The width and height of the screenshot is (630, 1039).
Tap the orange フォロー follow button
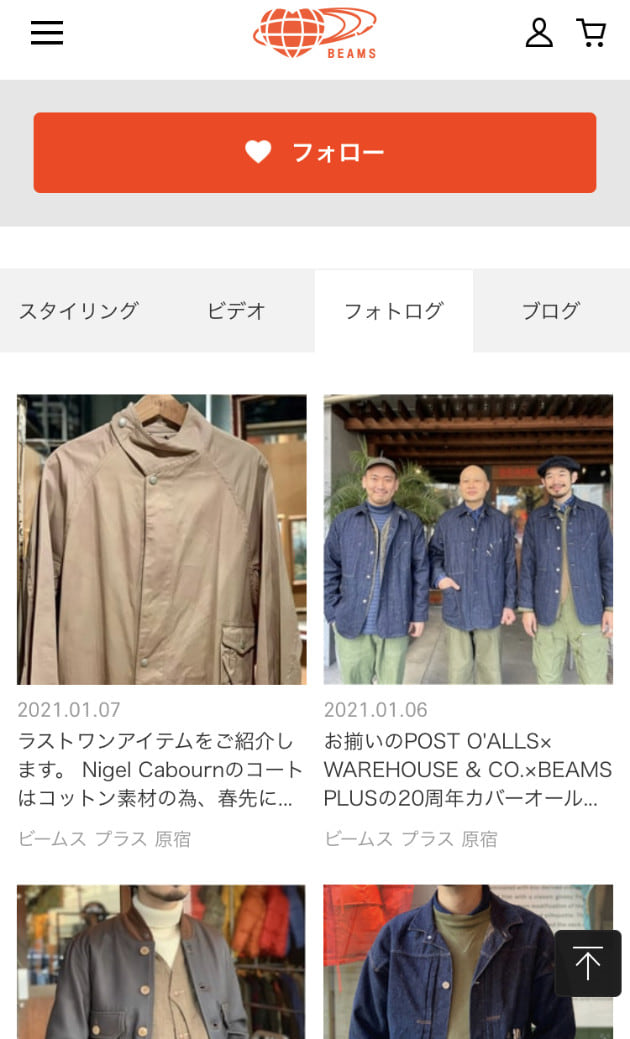pyautogui.click(x=315, y=152)
